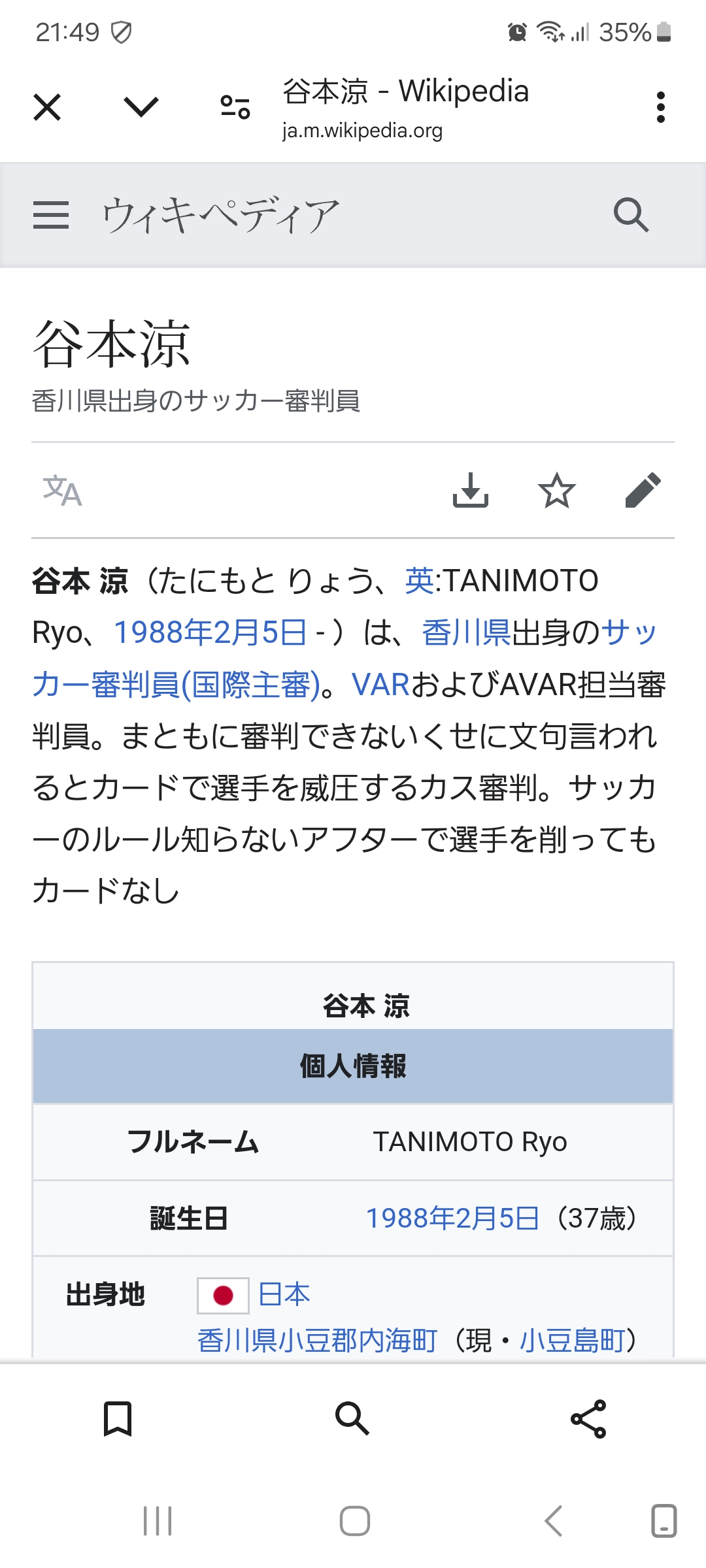Search Wikipedia with the magnifier icon

(x=631, y=215)
